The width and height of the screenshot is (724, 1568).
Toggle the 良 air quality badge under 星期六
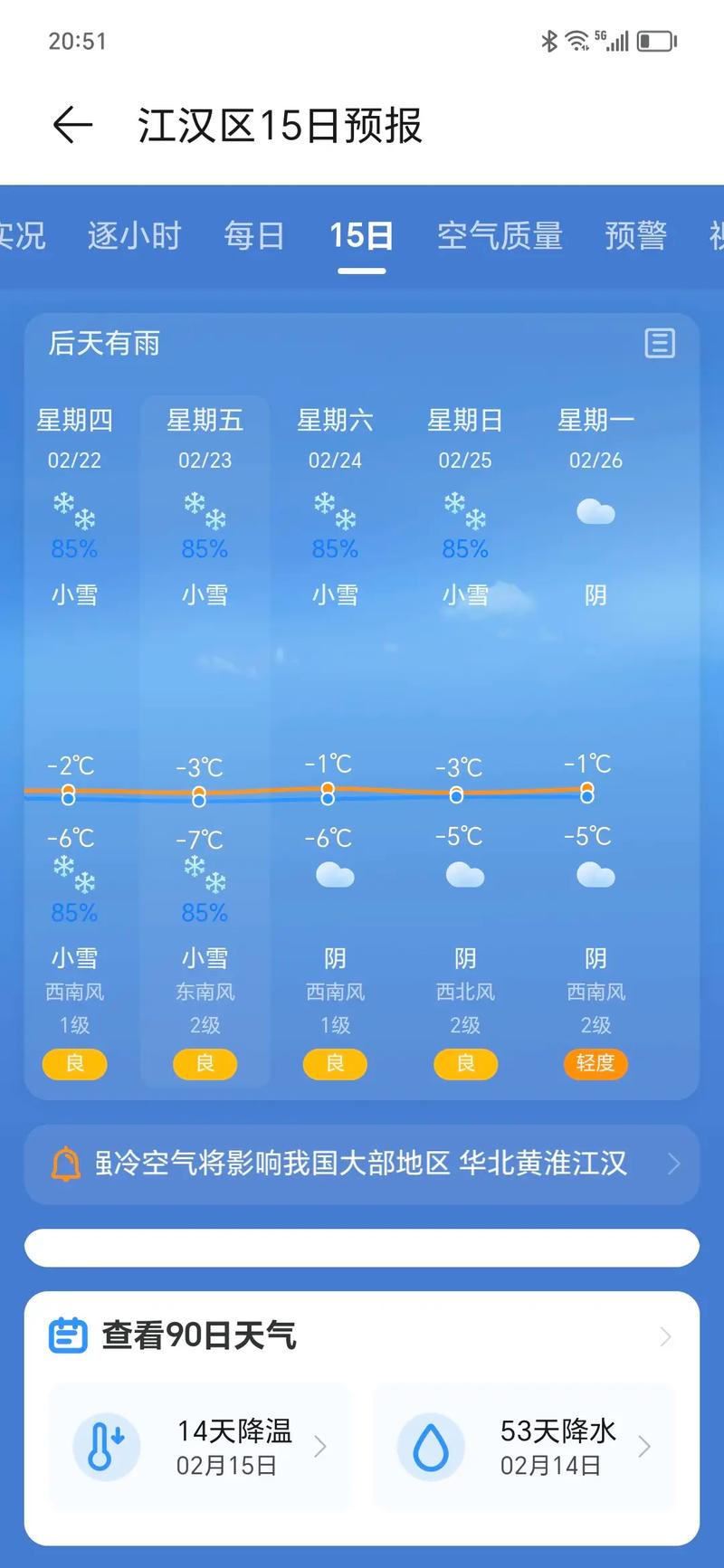pos(335,1064)
